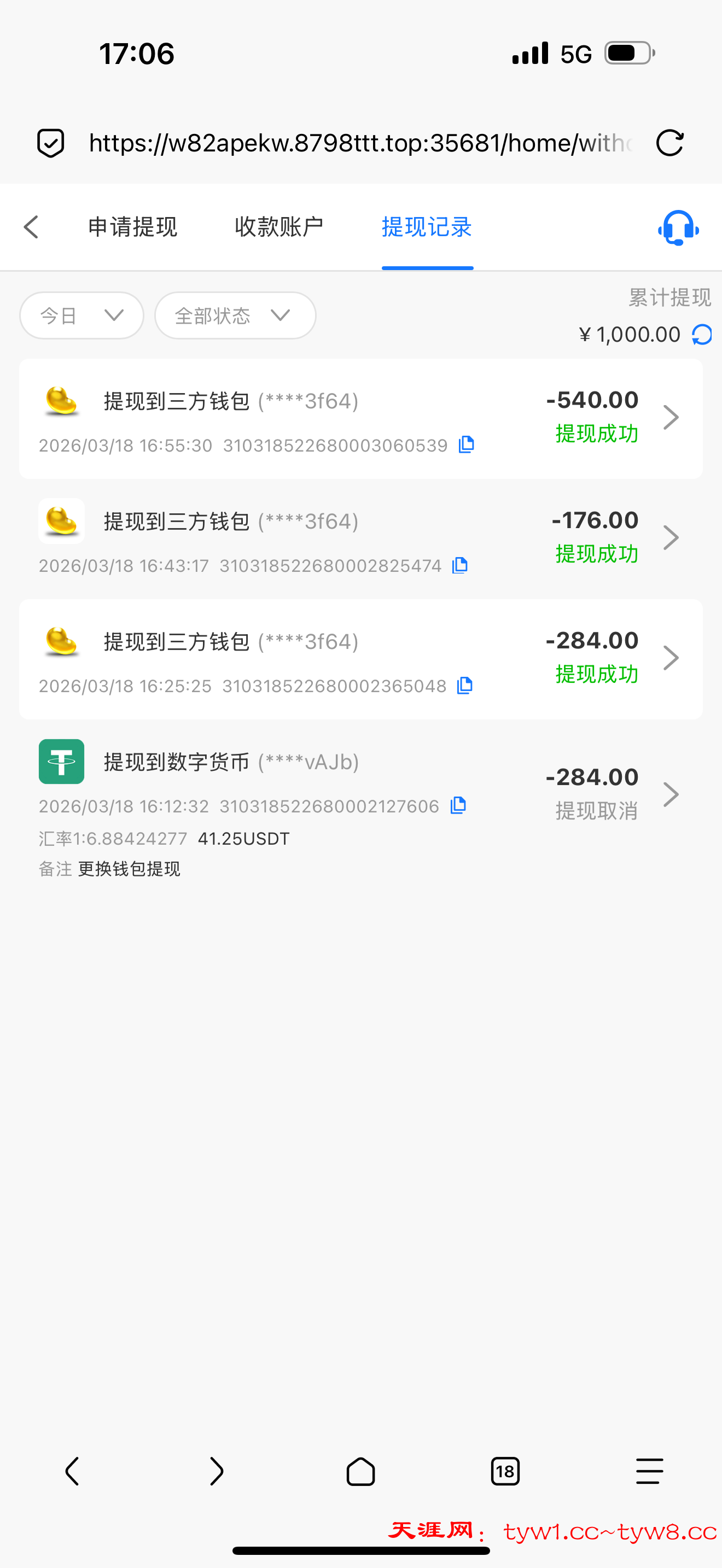722x1568 pixels.
Task: Copy order number ending in 2825474
Action: (460, 565)
